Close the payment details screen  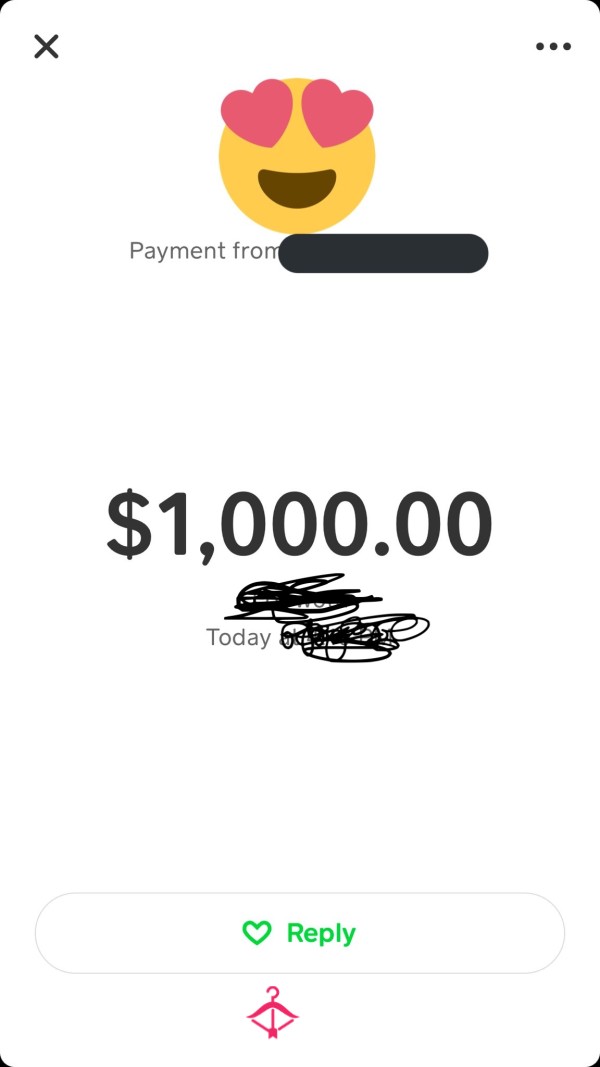[46, 46]
